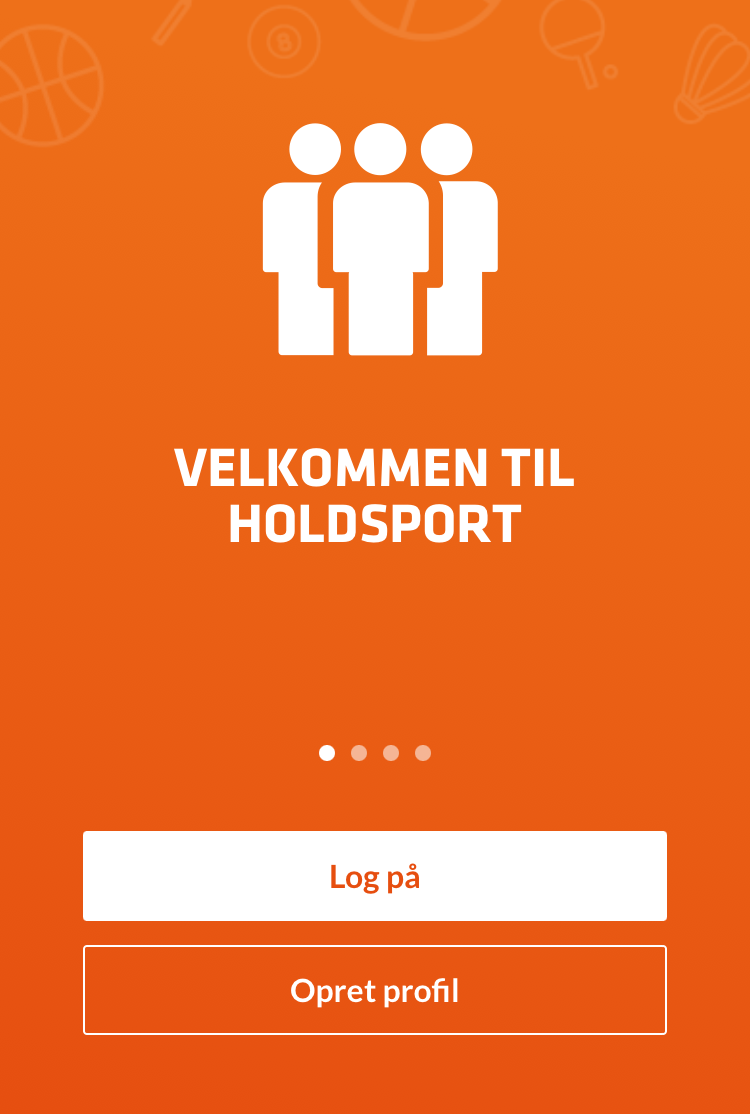Select Opret profil to create account
The height and width of the screenshot is (1114, 750).
(x=374, y=990)
